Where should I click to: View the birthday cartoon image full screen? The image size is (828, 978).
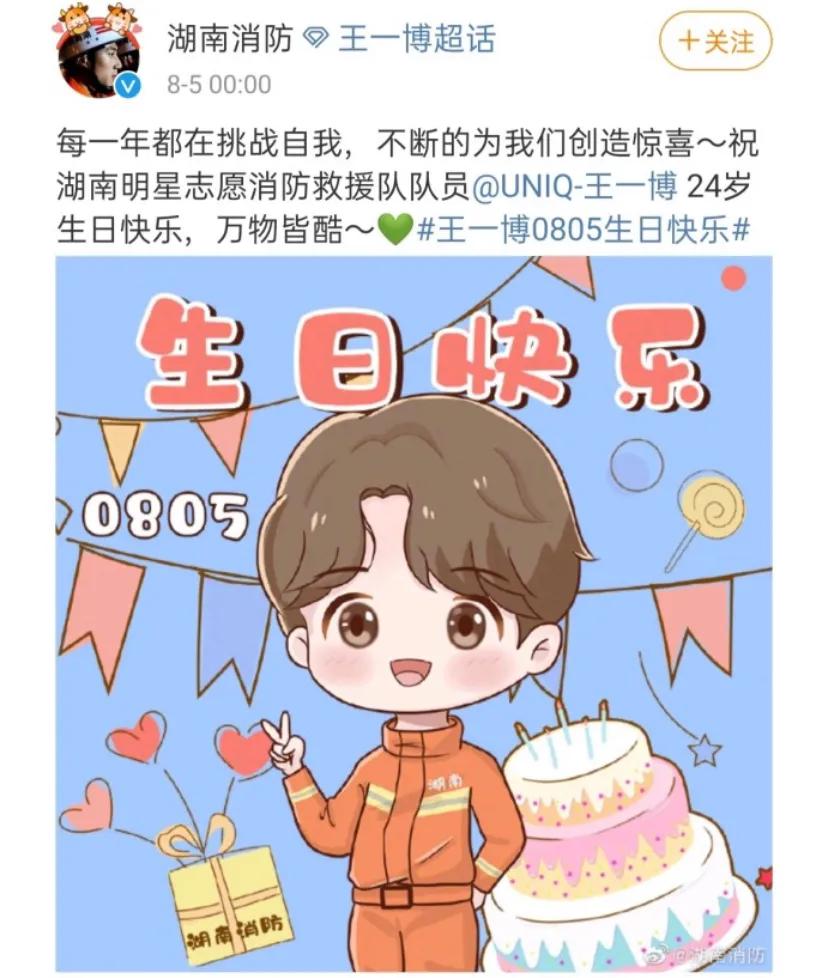click(414, 612)
